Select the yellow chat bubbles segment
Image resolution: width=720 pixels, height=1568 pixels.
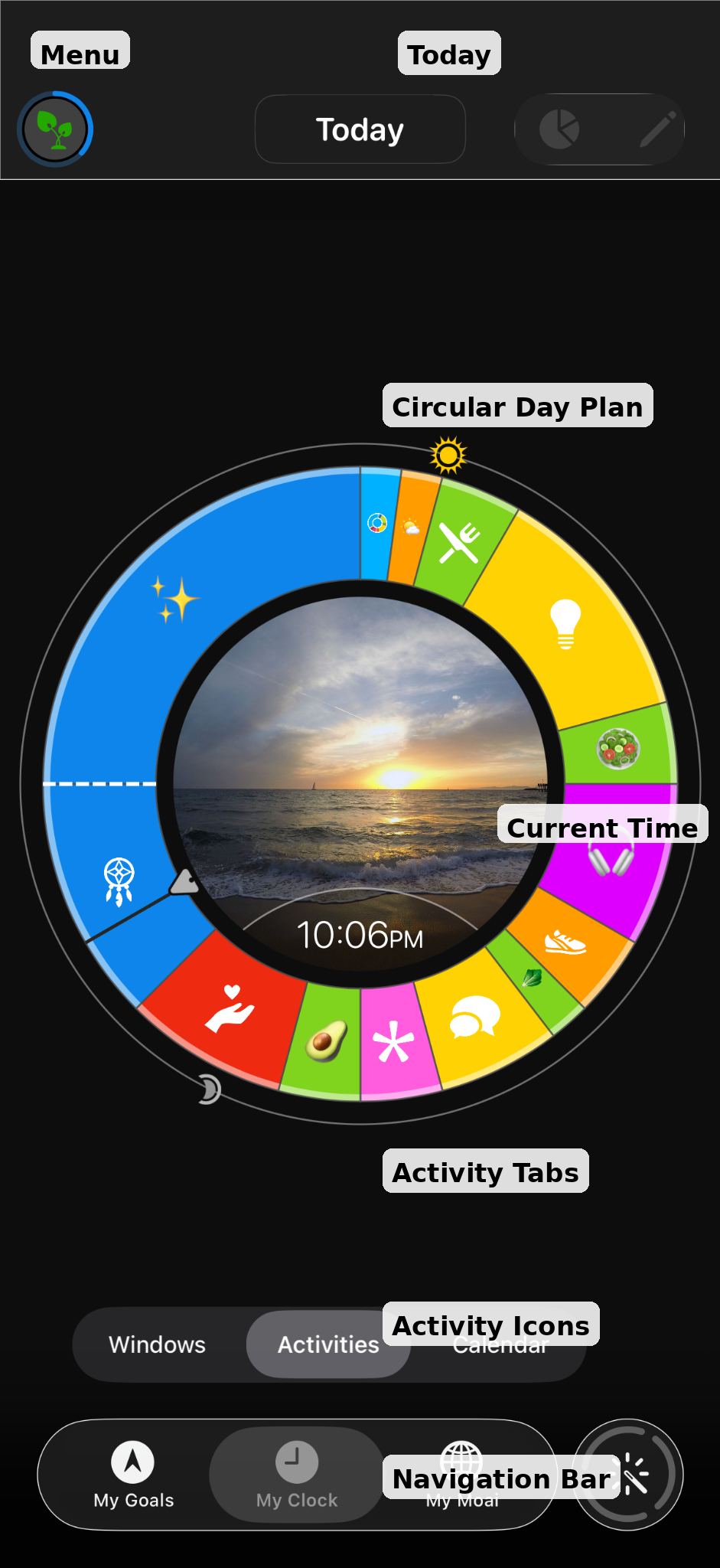475,1018
